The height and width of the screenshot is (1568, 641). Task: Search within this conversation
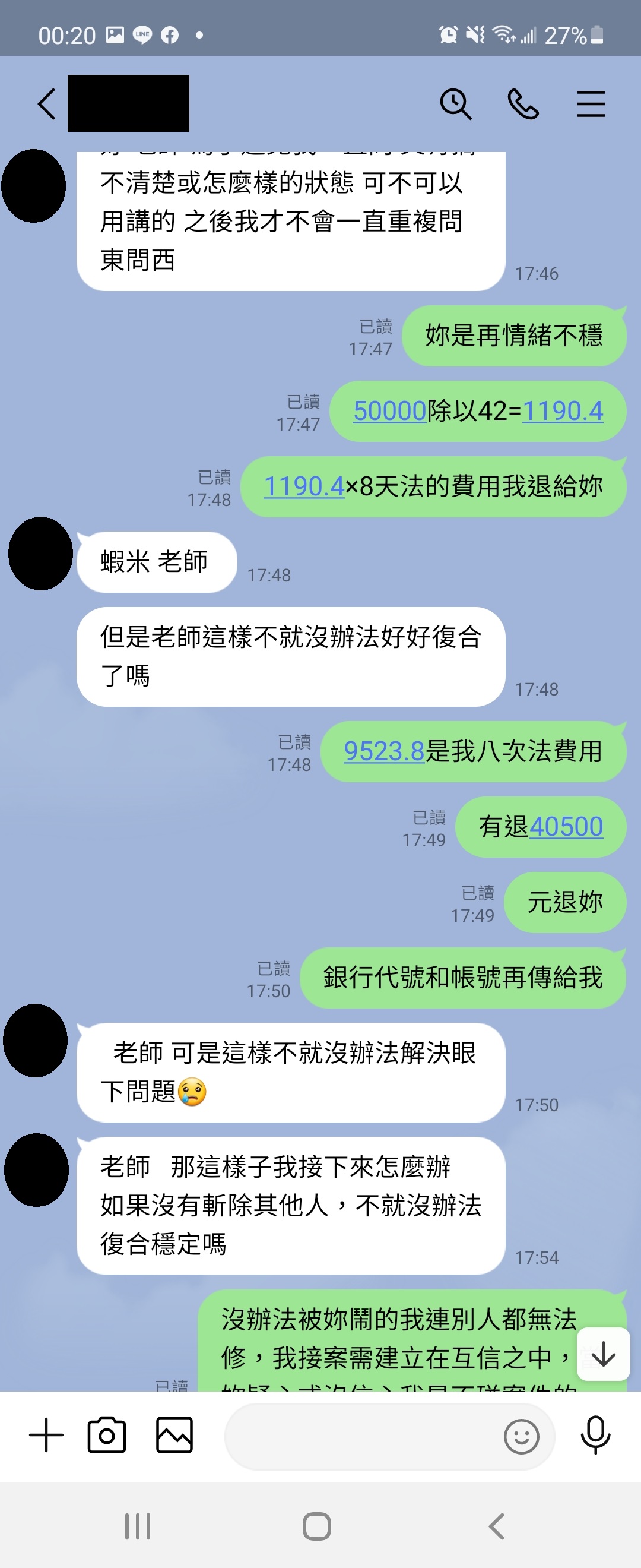(x=455, y=103)
